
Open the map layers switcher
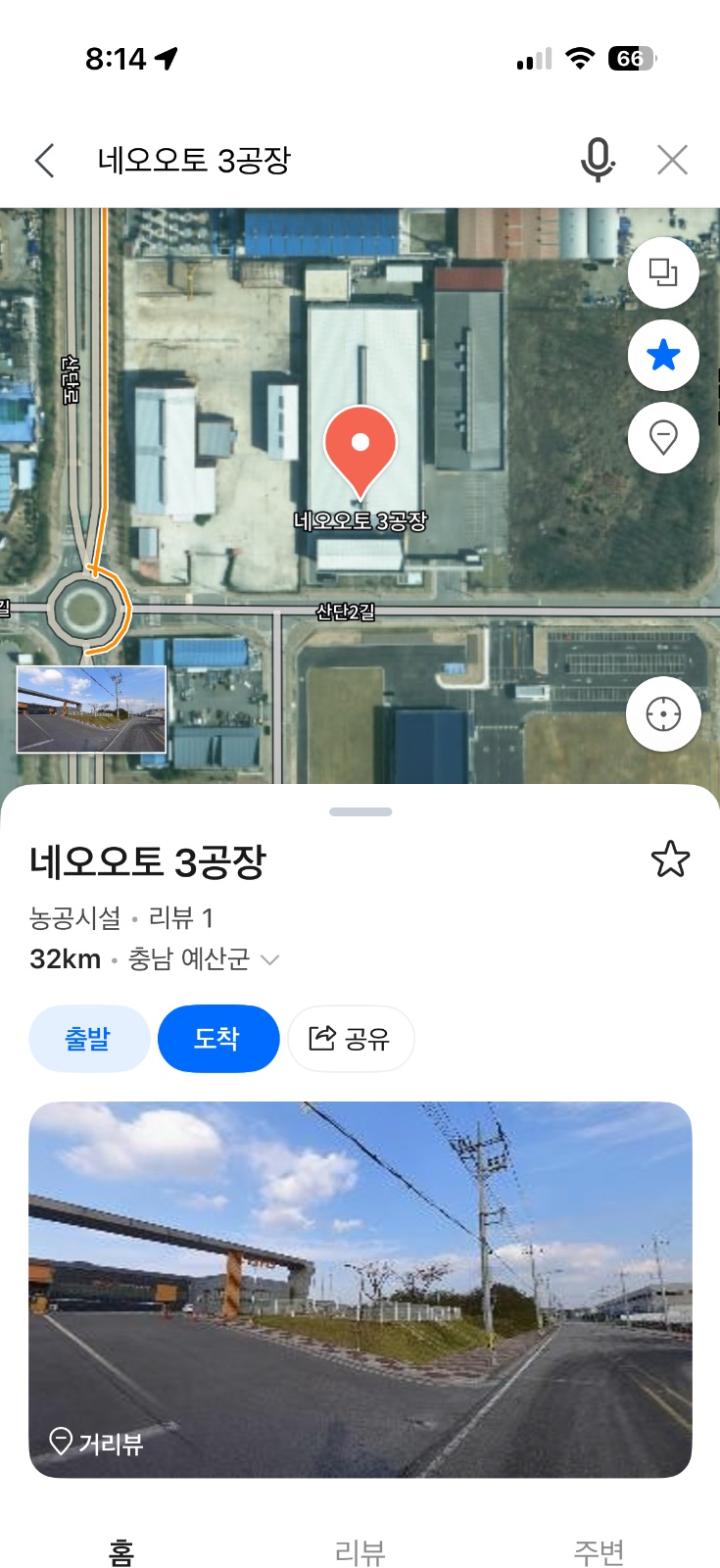(663, 273)
